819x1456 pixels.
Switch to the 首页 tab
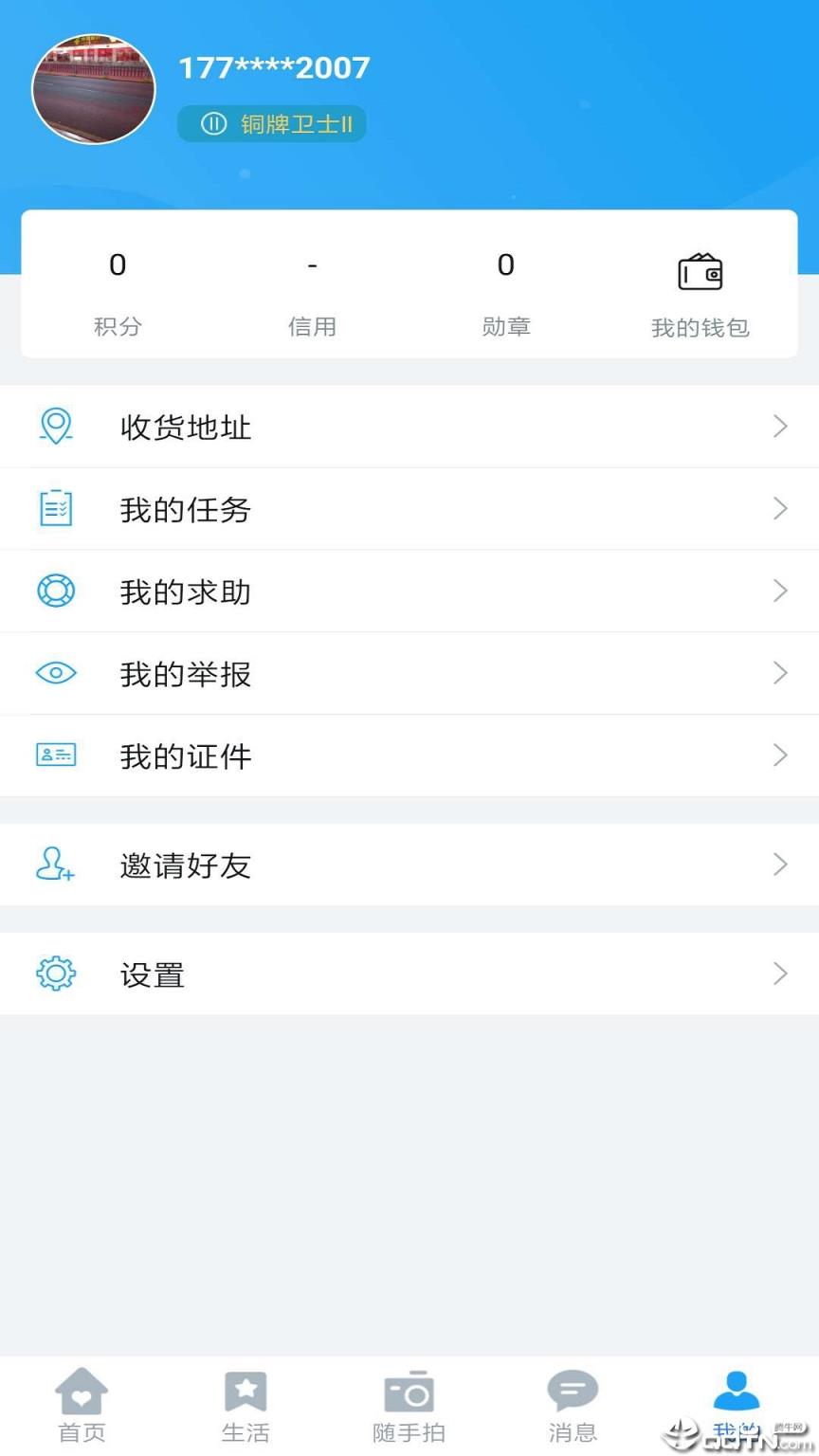pos(82,1403)
